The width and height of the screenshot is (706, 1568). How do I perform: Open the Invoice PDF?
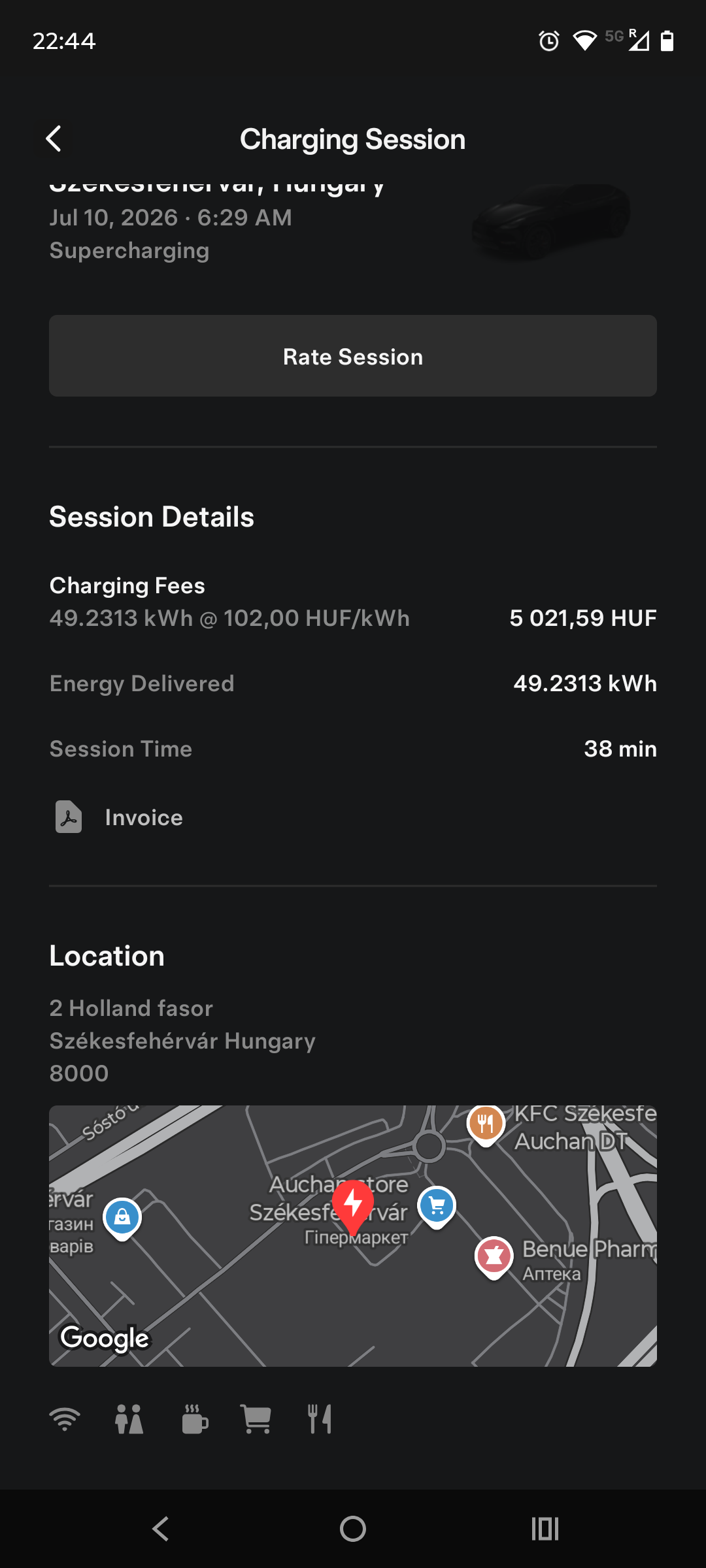[x=119, y=817]
